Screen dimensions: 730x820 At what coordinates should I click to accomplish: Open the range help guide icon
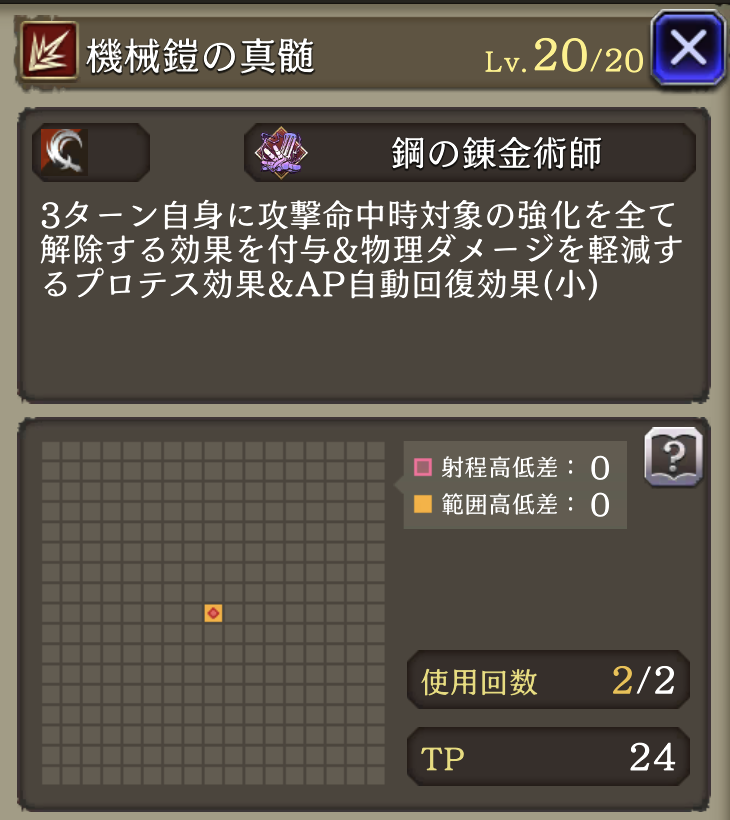pyautogui.click(x=673, y=457)
